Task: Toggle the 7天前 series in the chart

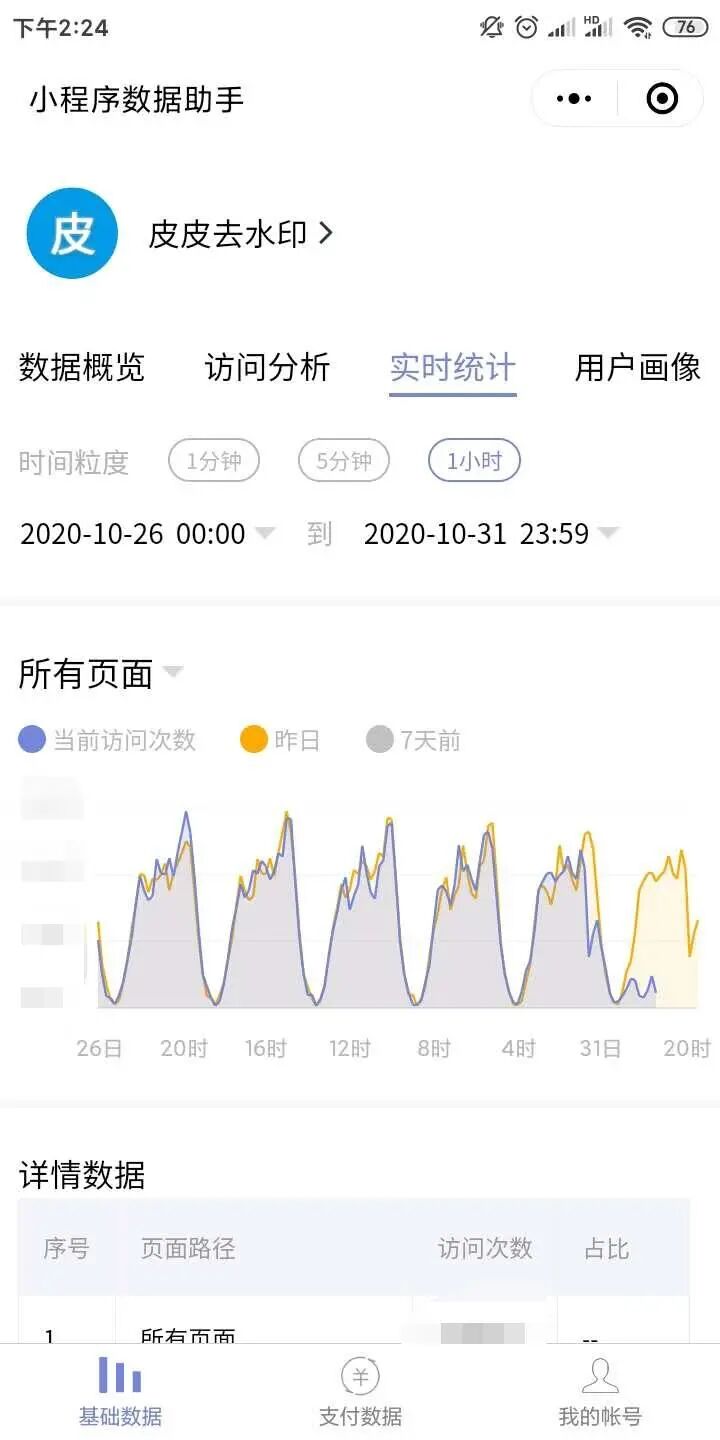Action: (x=414, y=740)
